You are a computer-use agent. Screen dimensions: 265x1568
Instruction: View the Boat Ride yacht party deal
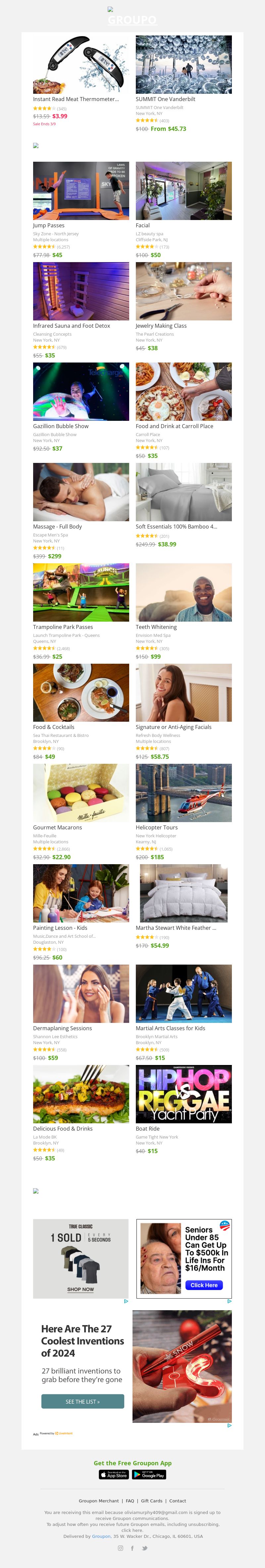pyautogui.click(x=184, y=1094)
